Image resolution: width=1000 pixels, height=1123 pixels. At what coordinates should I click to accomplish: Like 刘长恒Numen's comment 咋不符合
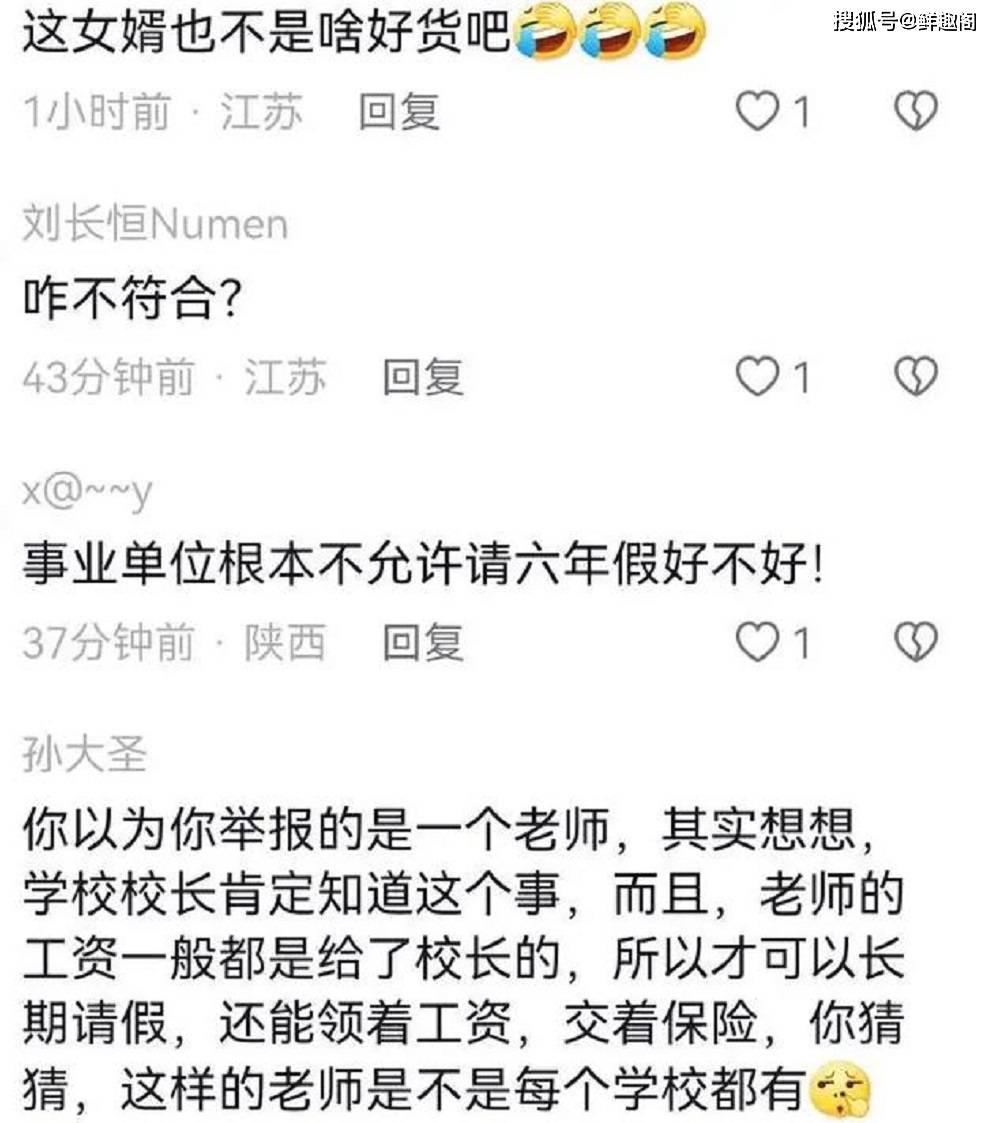pyautogui.click(x=757, y=377)
